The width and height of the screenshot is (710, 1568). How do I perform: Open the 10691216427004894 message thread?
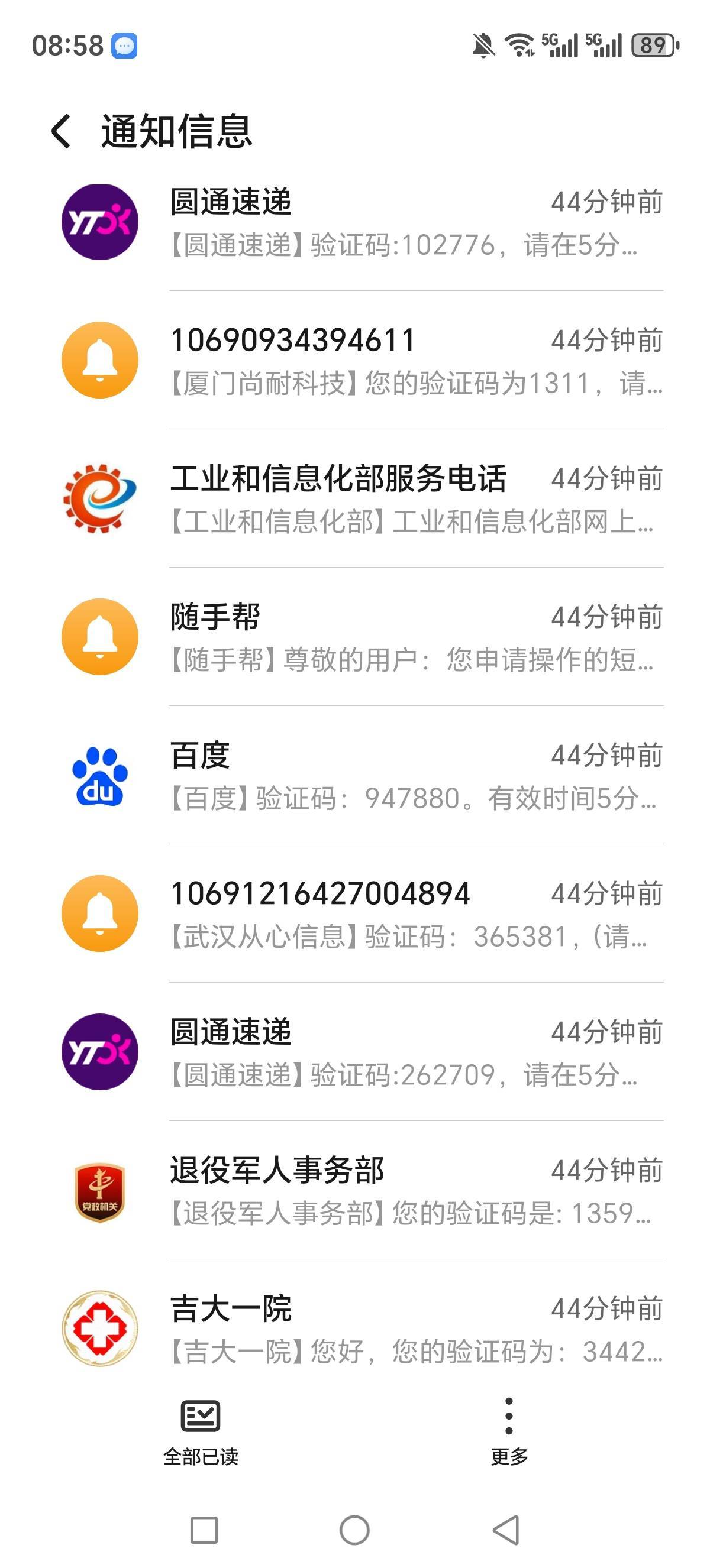pyautogui.click(x=402, y=913)
